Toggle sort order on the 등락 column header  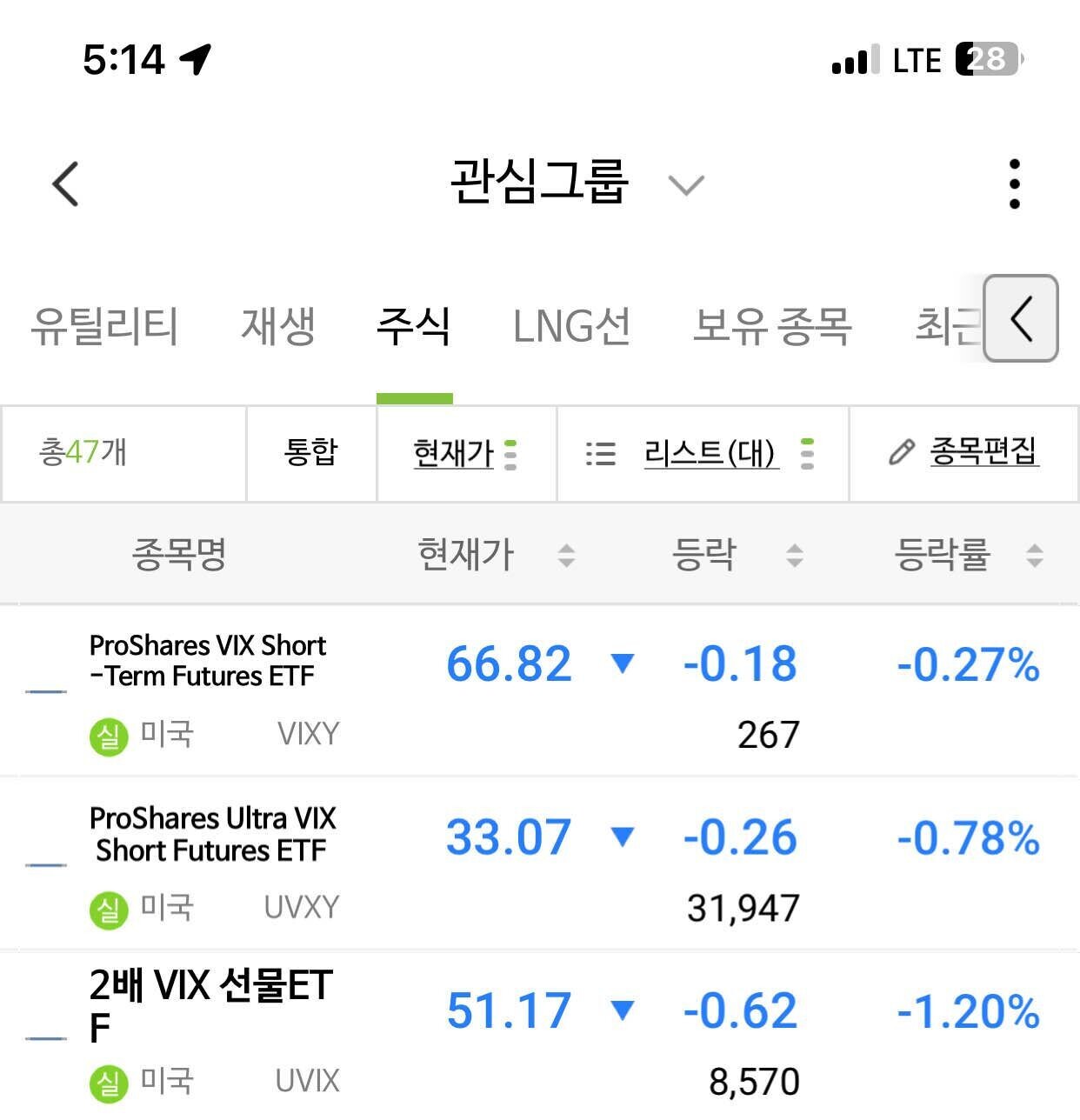[x=793, y=554]
